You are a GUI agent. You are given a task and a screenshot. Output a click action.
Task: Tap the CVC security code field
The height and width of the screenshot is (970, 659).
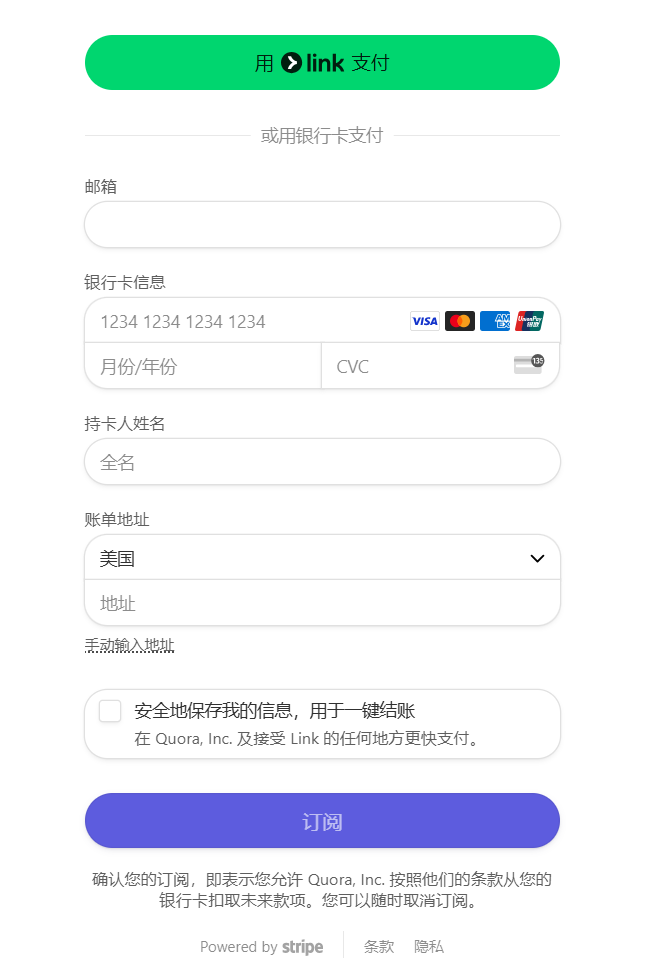420,366
